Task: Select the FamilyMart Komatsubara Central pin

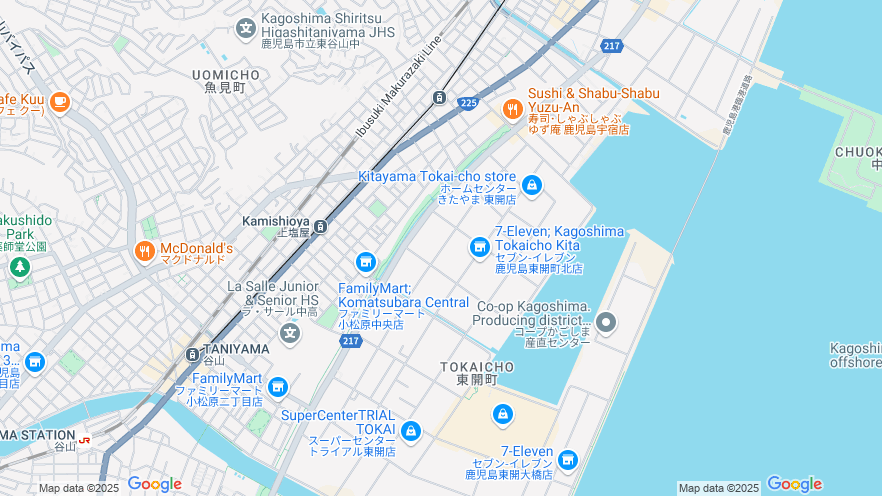Action: tap(366, 262)
